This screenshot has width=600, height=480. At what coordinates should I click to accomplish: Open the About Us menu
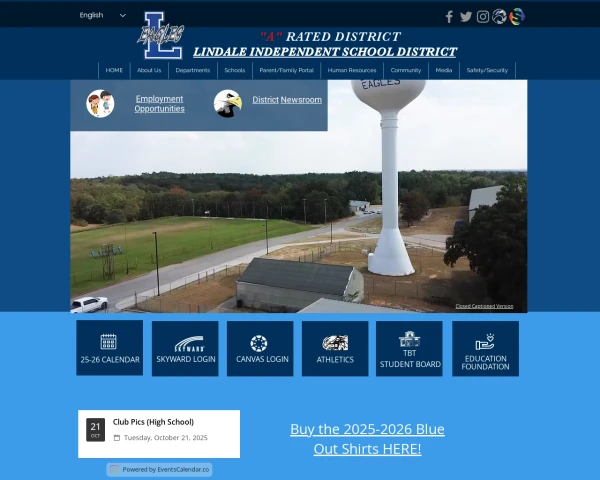click(x=149, y=71)
